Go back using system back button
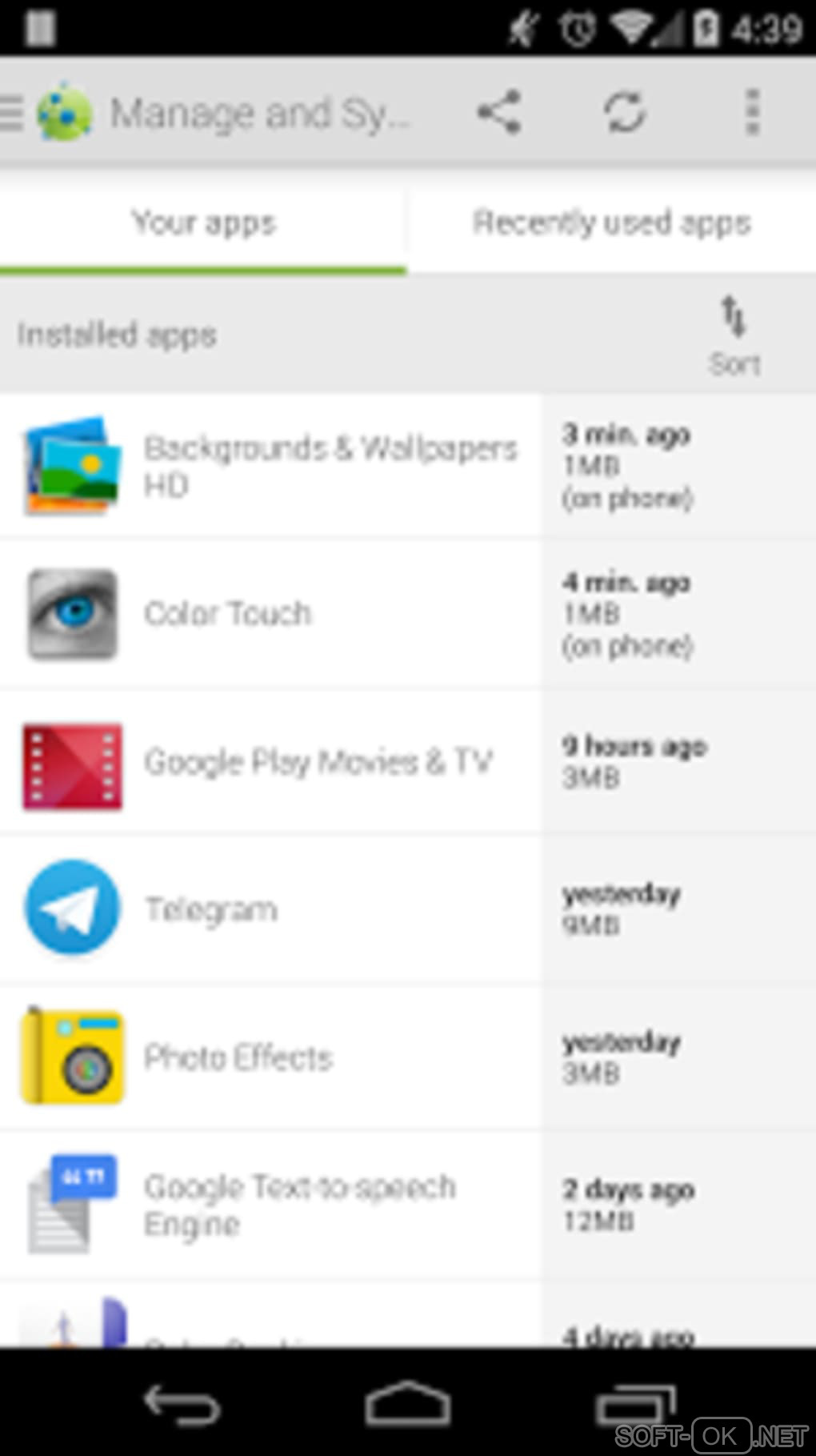Viewport: 816px width, 1456px height. click(182, 1405)
